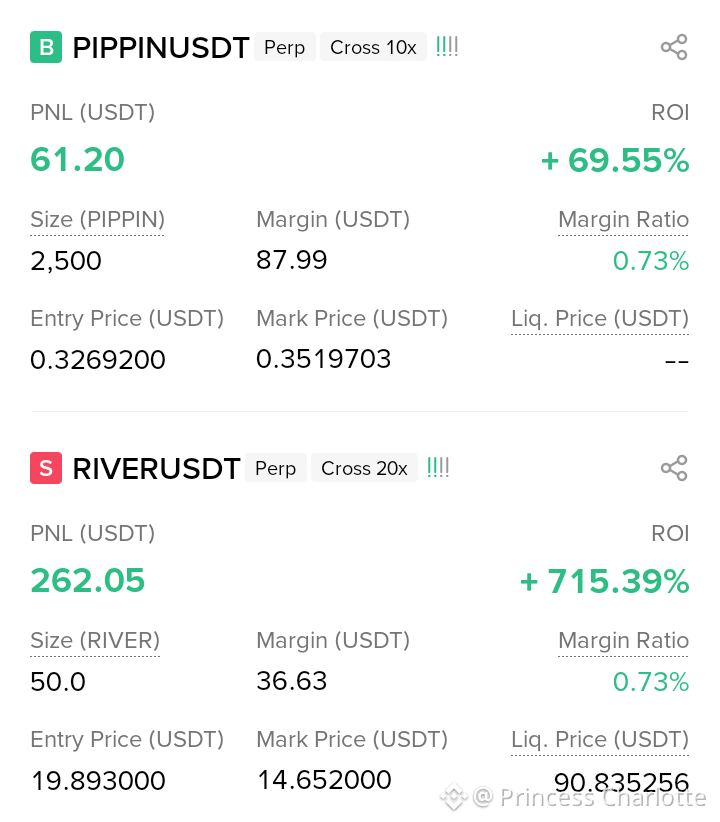Explain Liq. Price for RIVERUSDT
The height and width of the screenshot is (822, 720).
click(600, 740)
